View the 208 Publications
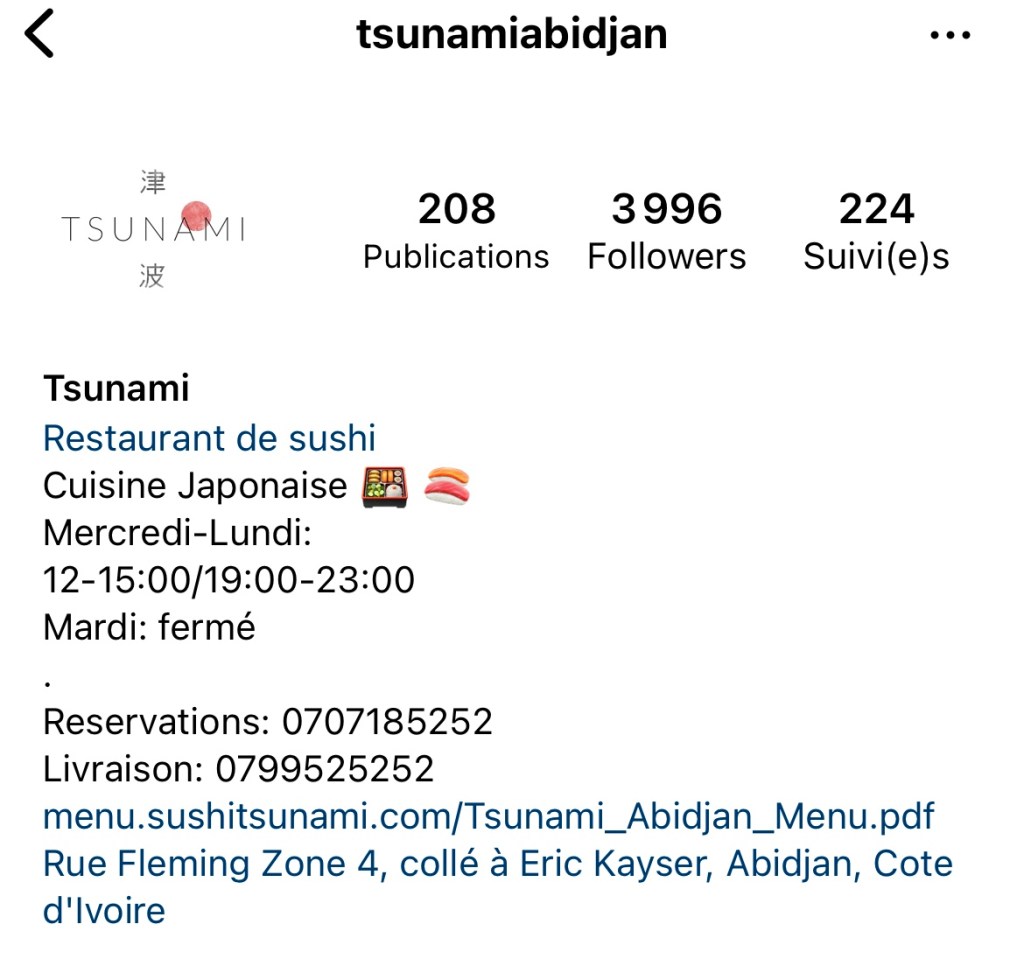This screenshot has width=1024, height=966. point(456,232)
